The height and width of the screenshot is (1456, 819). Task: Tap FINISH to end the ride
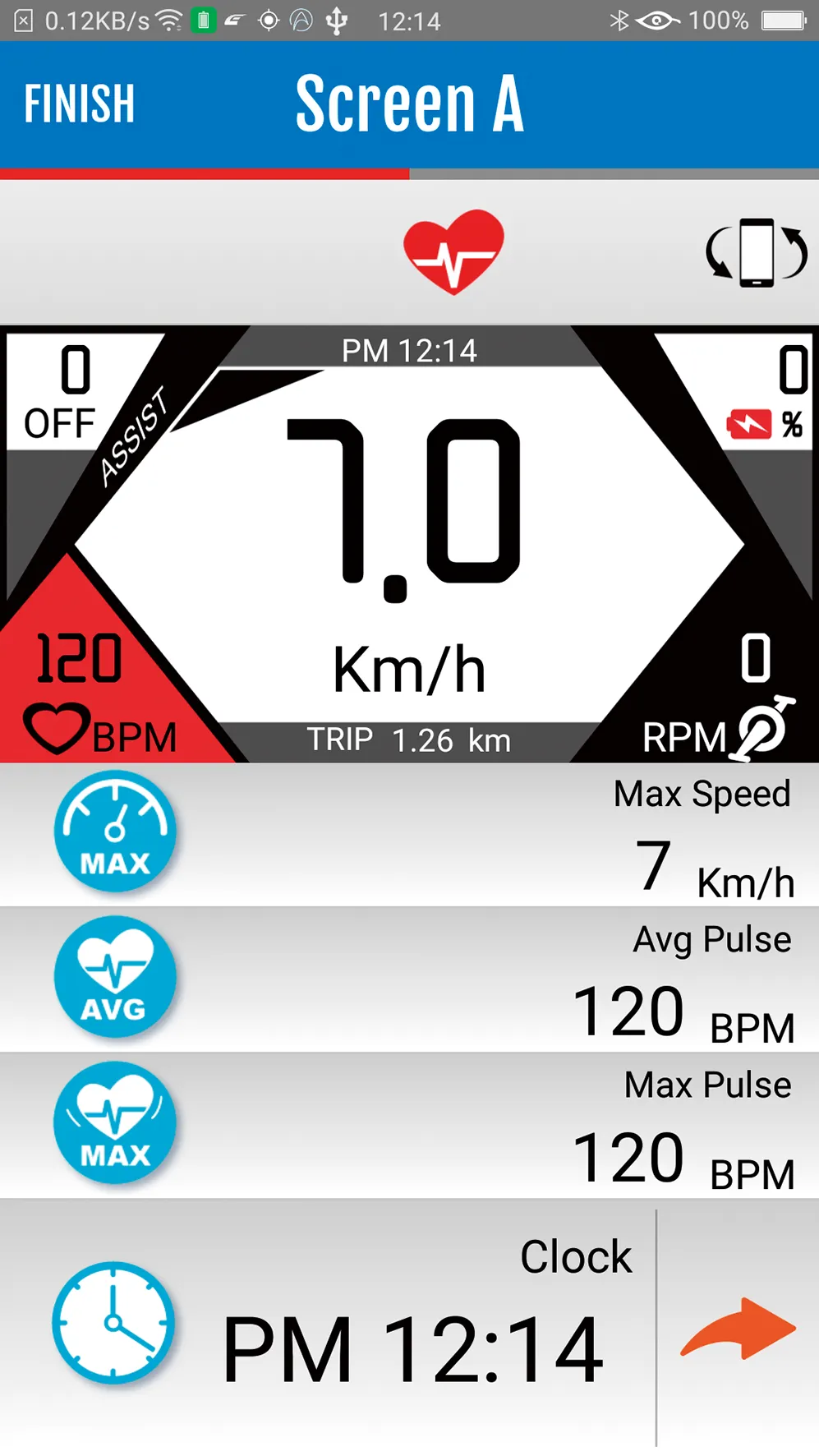(x=79, y=104)
